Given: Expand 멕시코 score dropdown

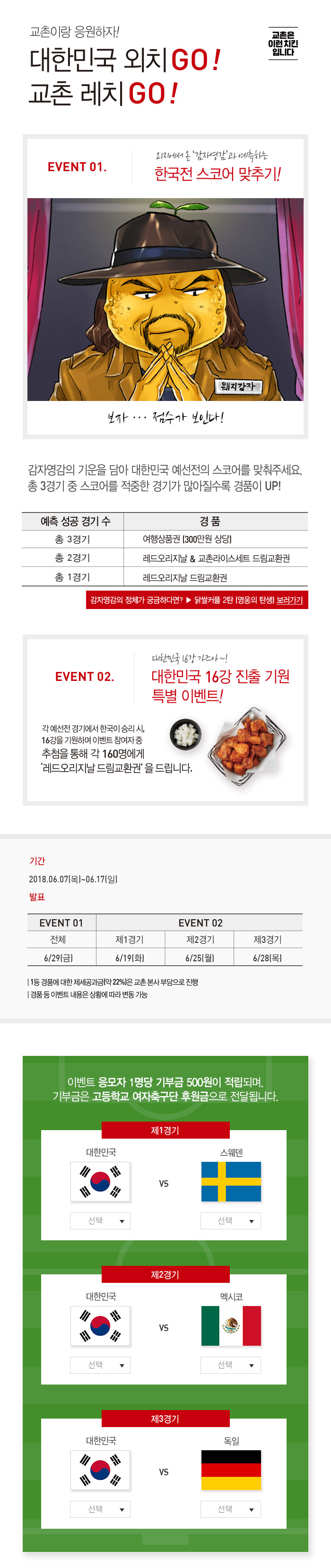Looking at the screenshot, I should [231, 1365].
